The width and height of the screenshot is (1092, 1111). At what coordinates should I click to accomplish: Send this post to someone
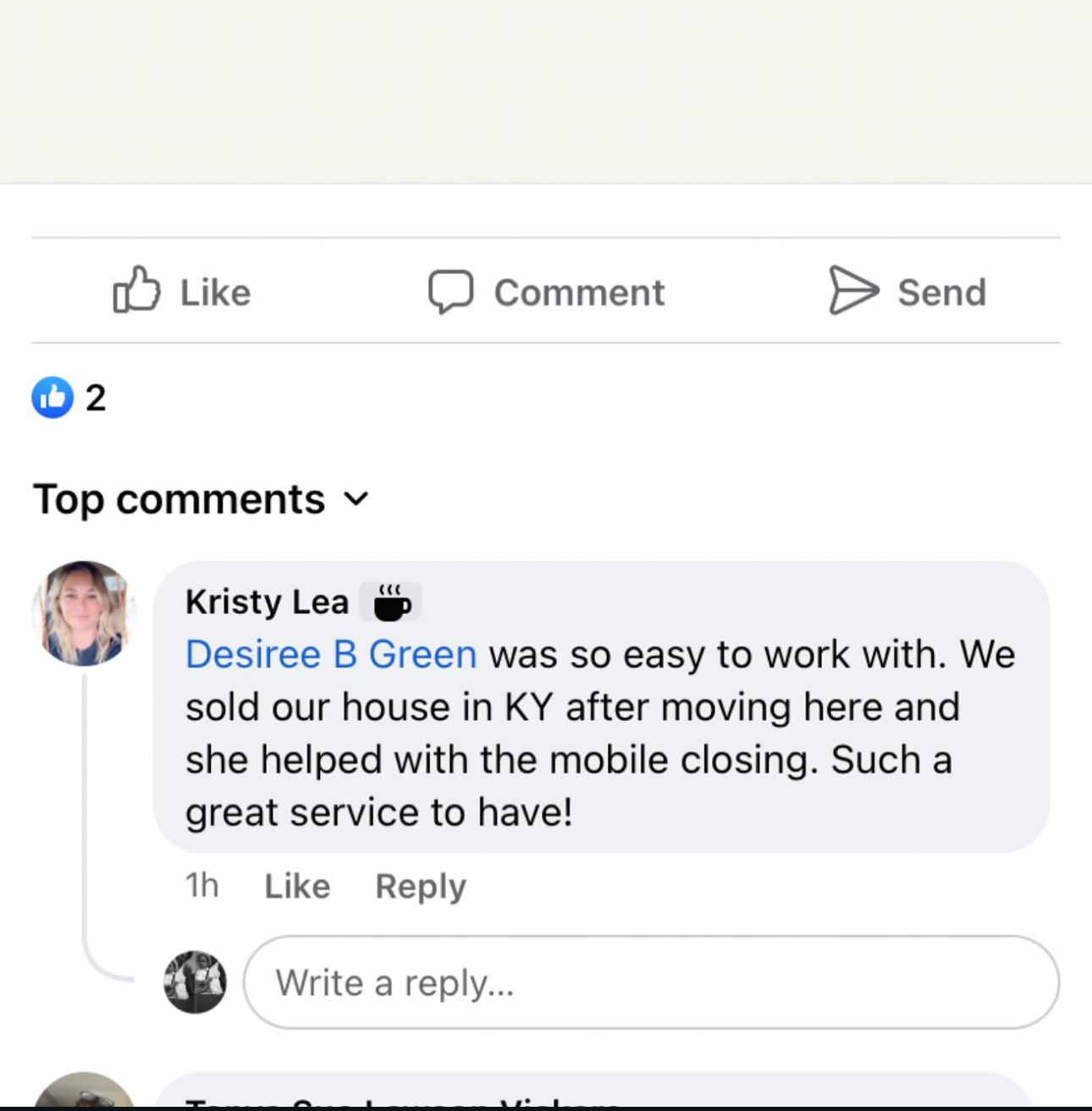907,292
